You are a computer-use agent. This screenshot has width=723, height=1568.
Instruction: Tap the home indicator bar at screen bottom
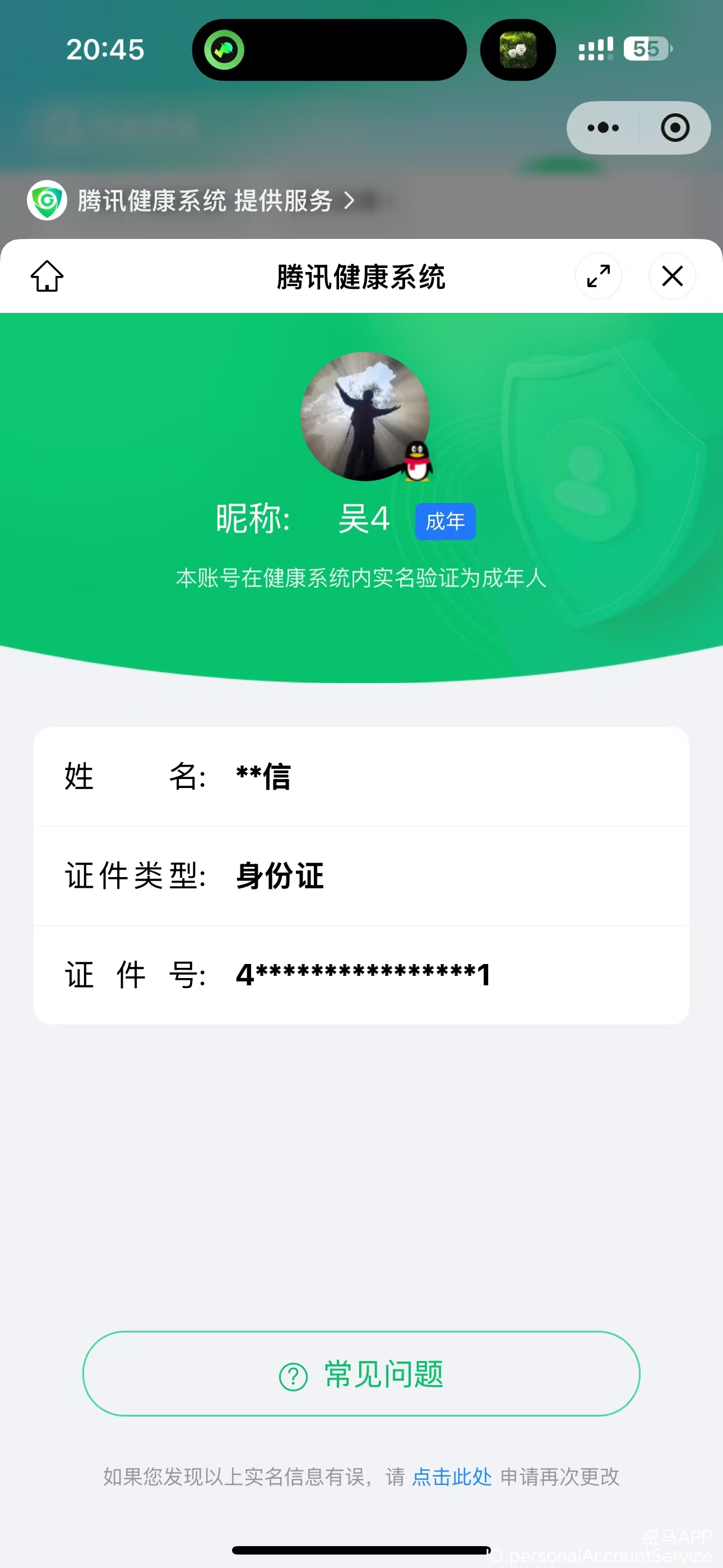pos(361,1549)
